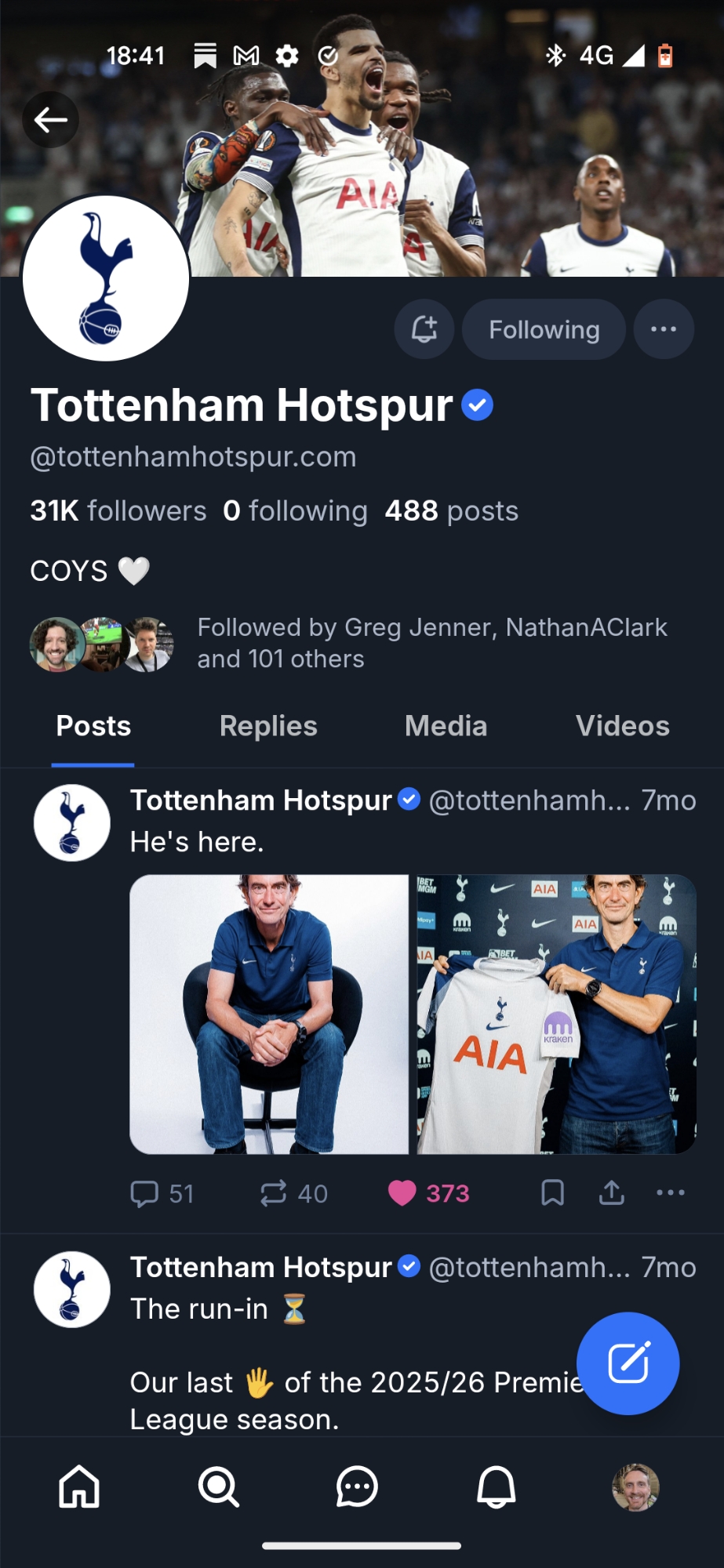
Task: Open the seated manager photo in "He's here." post
Action: tap(269, 1014)
